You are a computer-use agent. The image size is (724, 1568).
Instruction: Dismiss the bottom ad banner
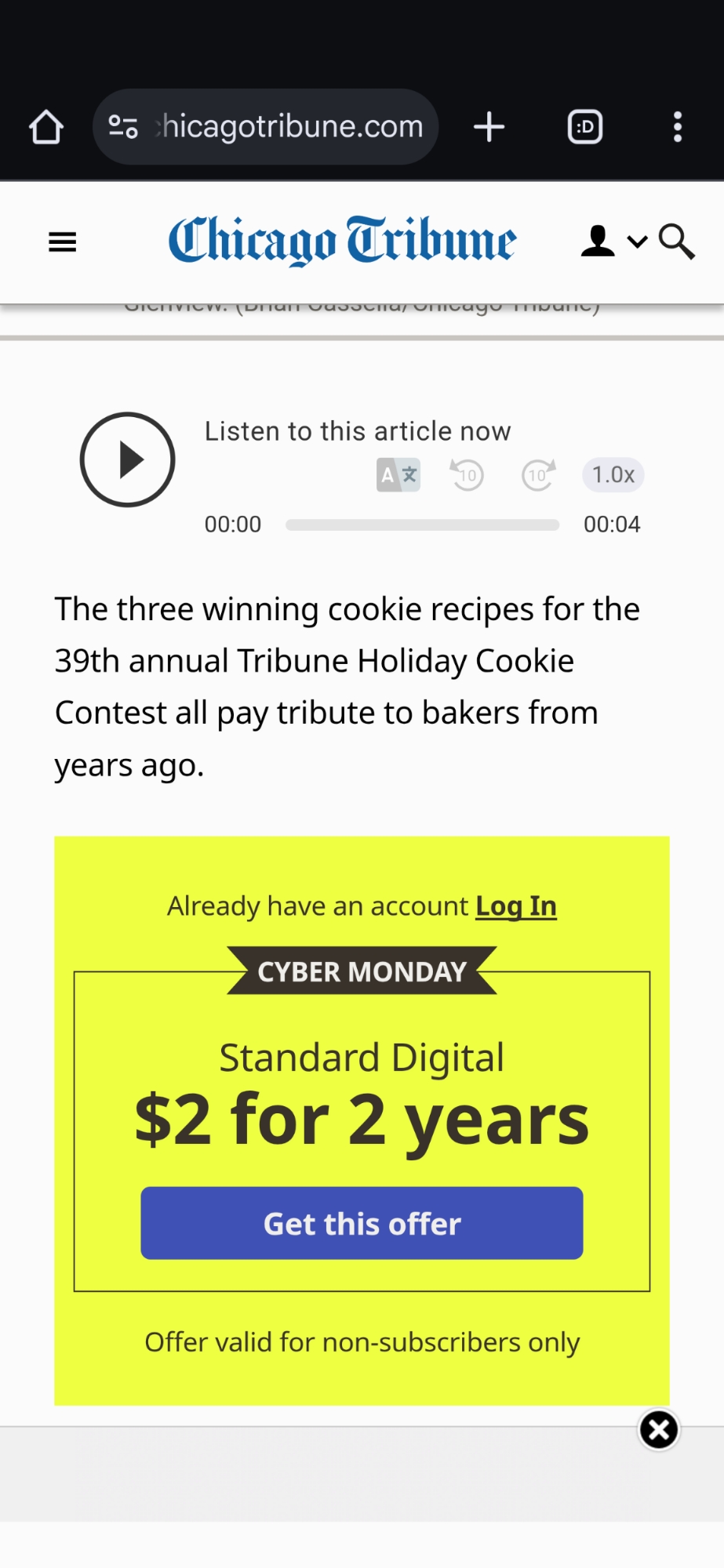click(x=659, y=1430)
